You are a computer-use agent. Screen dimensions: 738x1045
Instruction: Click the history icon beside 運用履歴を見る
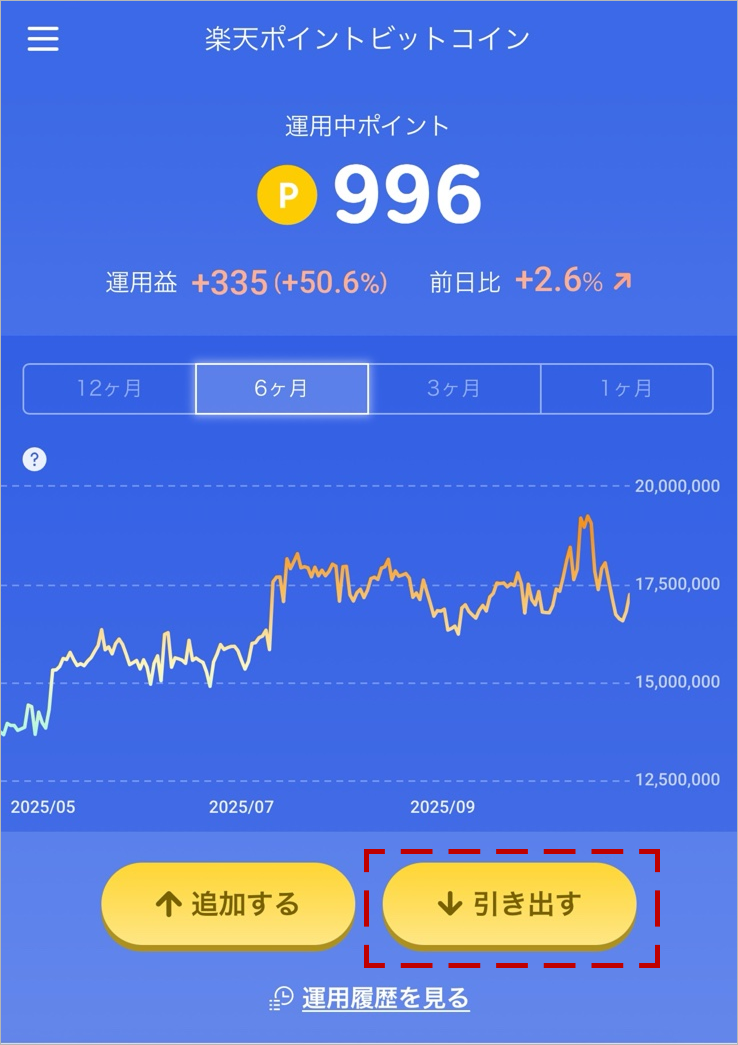pos(280,997)
